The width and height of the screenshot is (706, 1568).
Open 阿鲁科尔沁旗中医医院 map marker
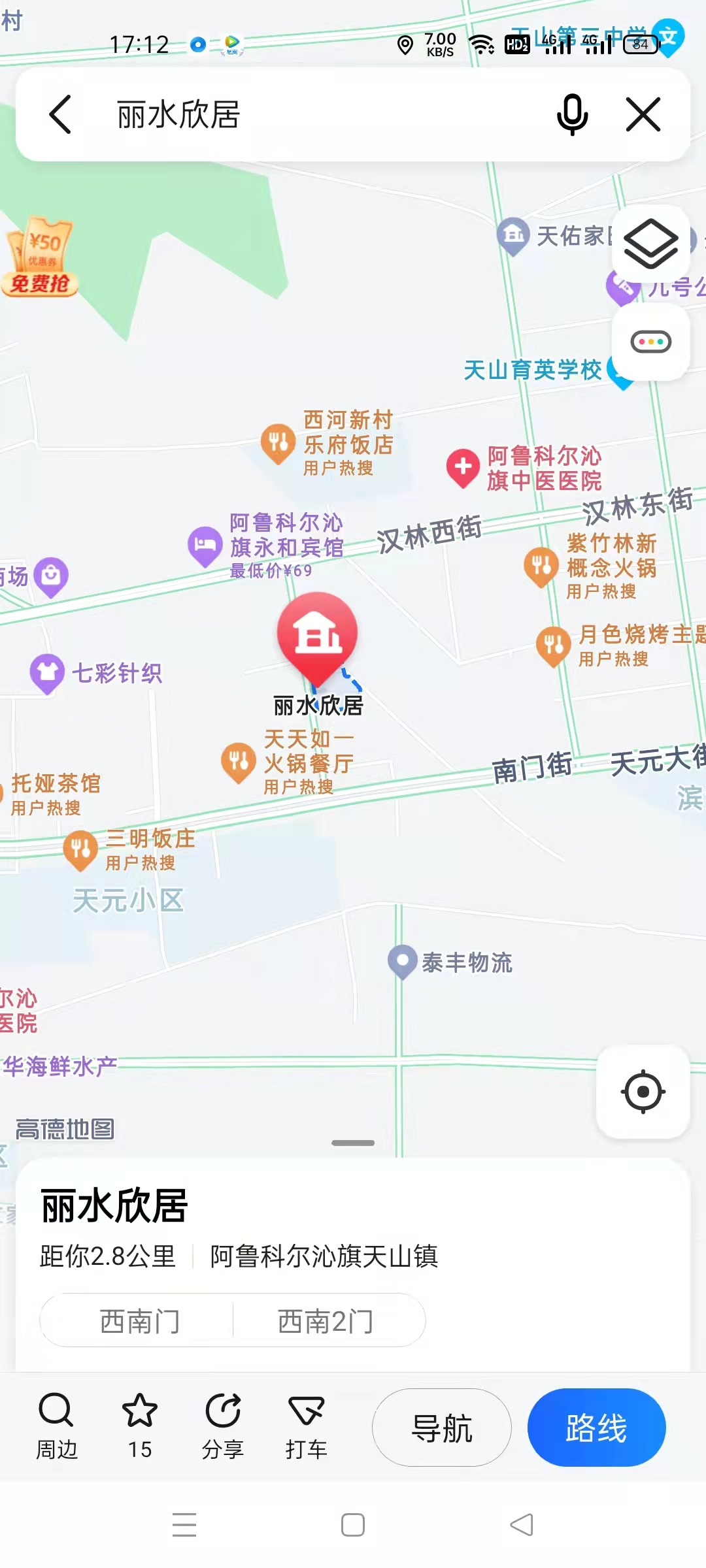(x=463, y=468)
